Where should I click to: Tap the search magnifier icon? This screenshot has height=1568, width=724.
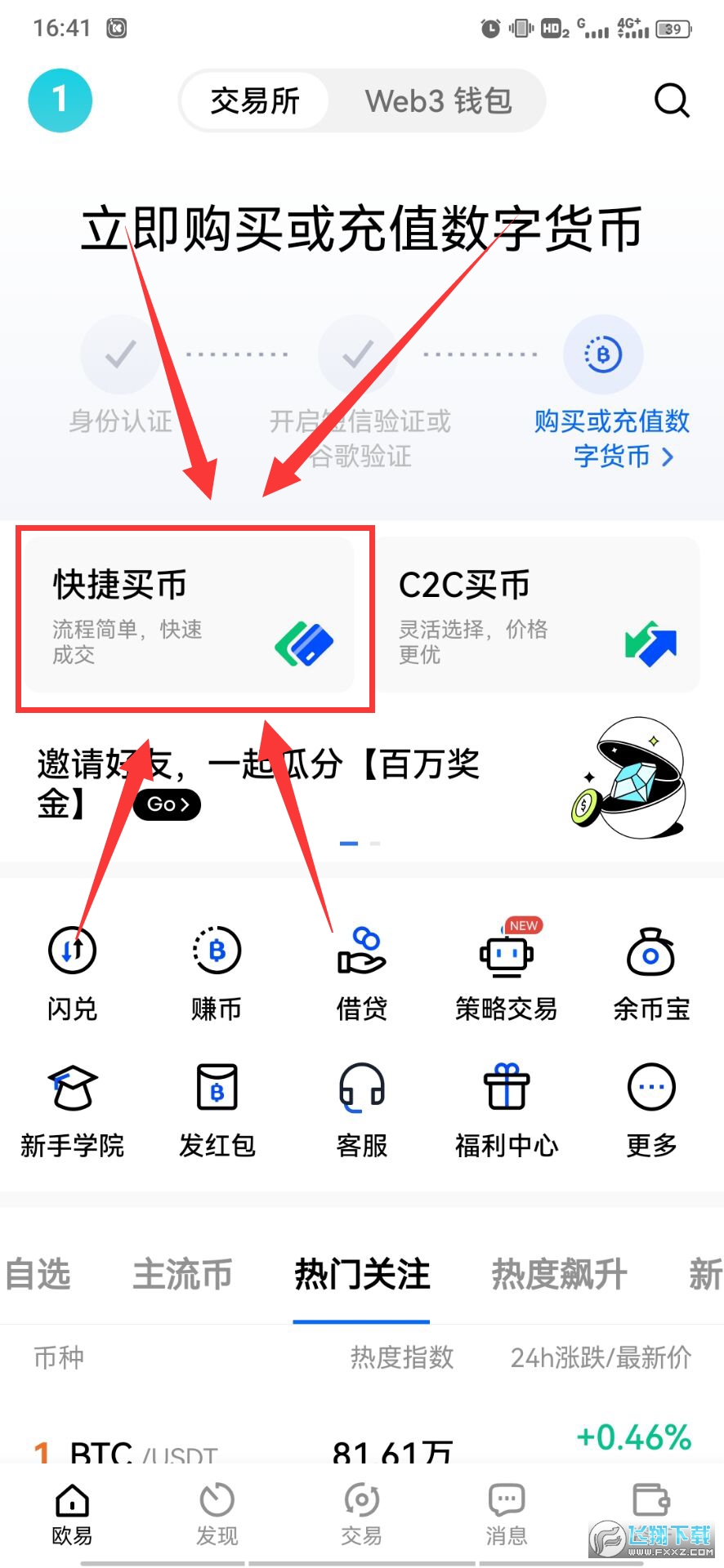point(671,100)
